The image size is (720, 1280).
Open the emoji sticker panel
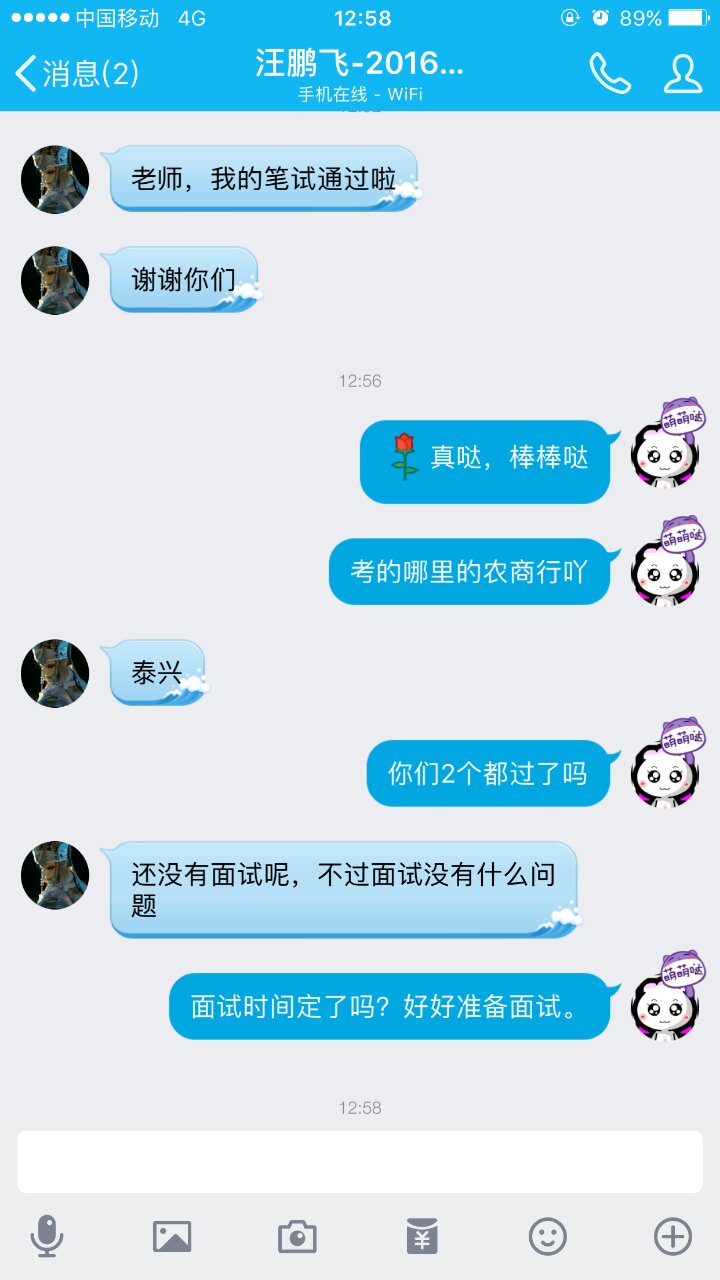click(x=547, y=1237)
